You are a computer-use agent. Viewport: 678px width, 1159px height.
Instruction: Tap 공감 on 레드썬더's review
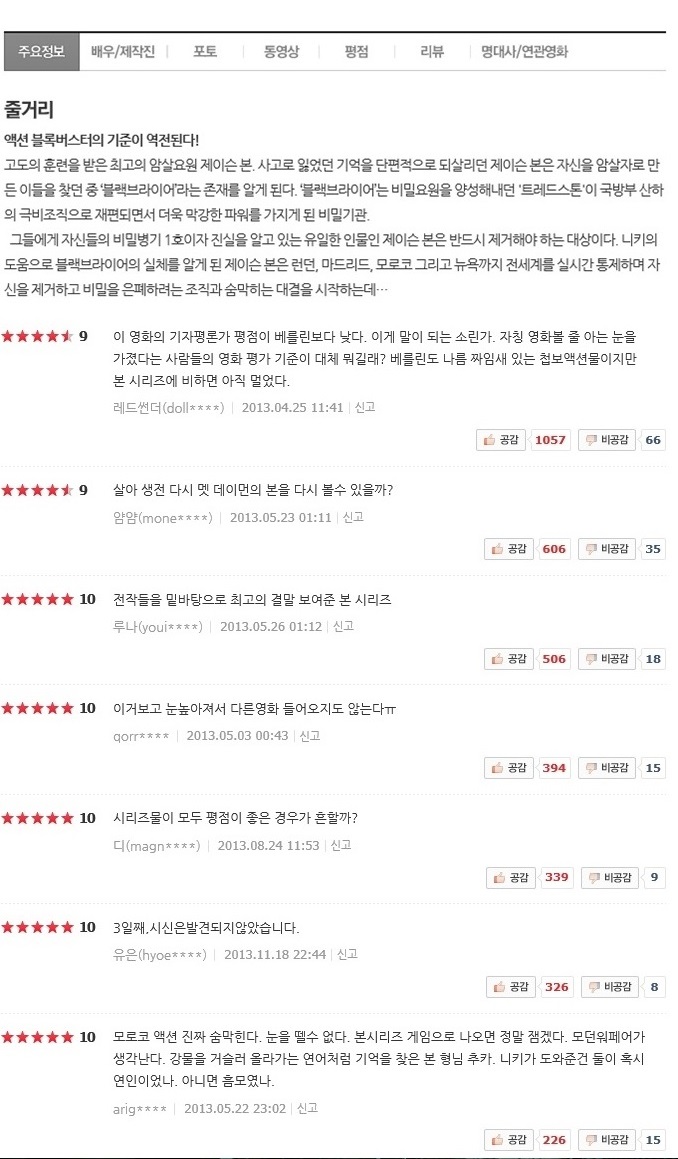pos(501,440)
